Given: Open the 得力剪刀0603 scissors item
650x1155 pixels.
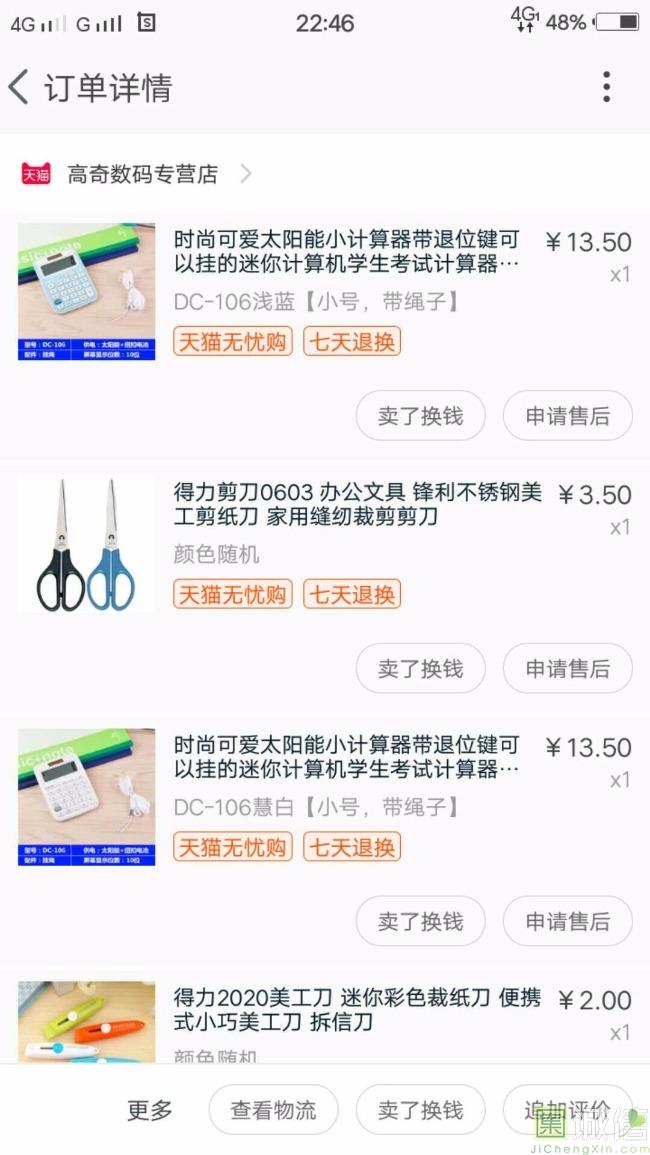Looking at the screenshot, I should pos(356,505).
